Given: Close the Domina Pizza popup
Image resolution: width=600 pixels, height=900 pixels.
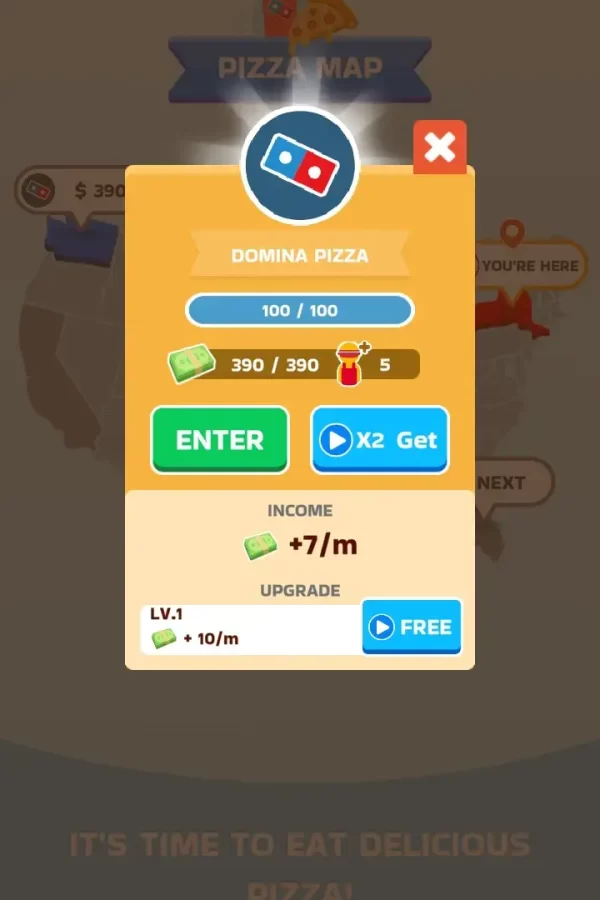Looking at the screenshot, I should (439, 148).
